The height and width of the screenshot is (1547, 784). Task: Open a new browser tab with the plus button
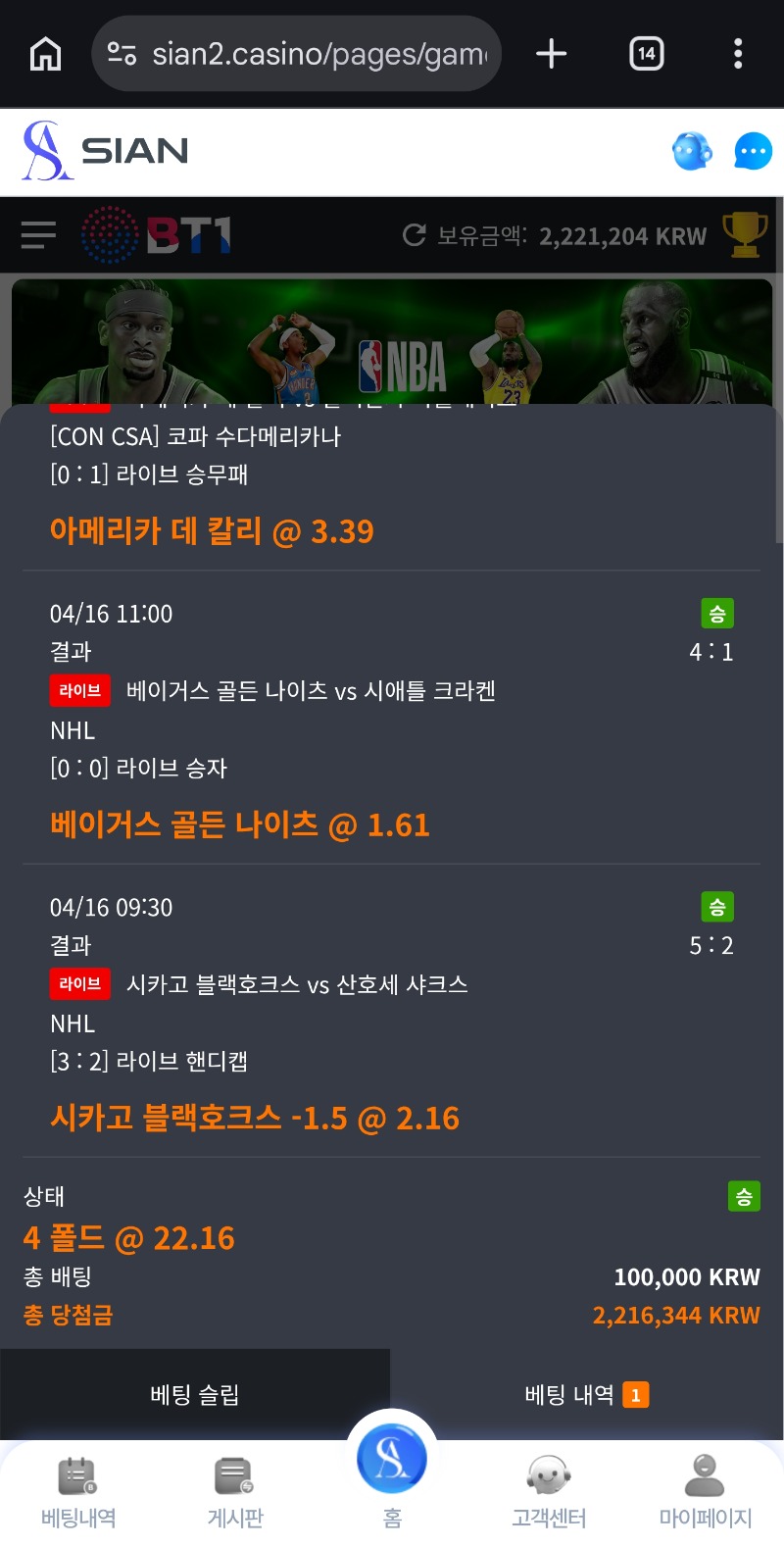[x=550, y=54]
